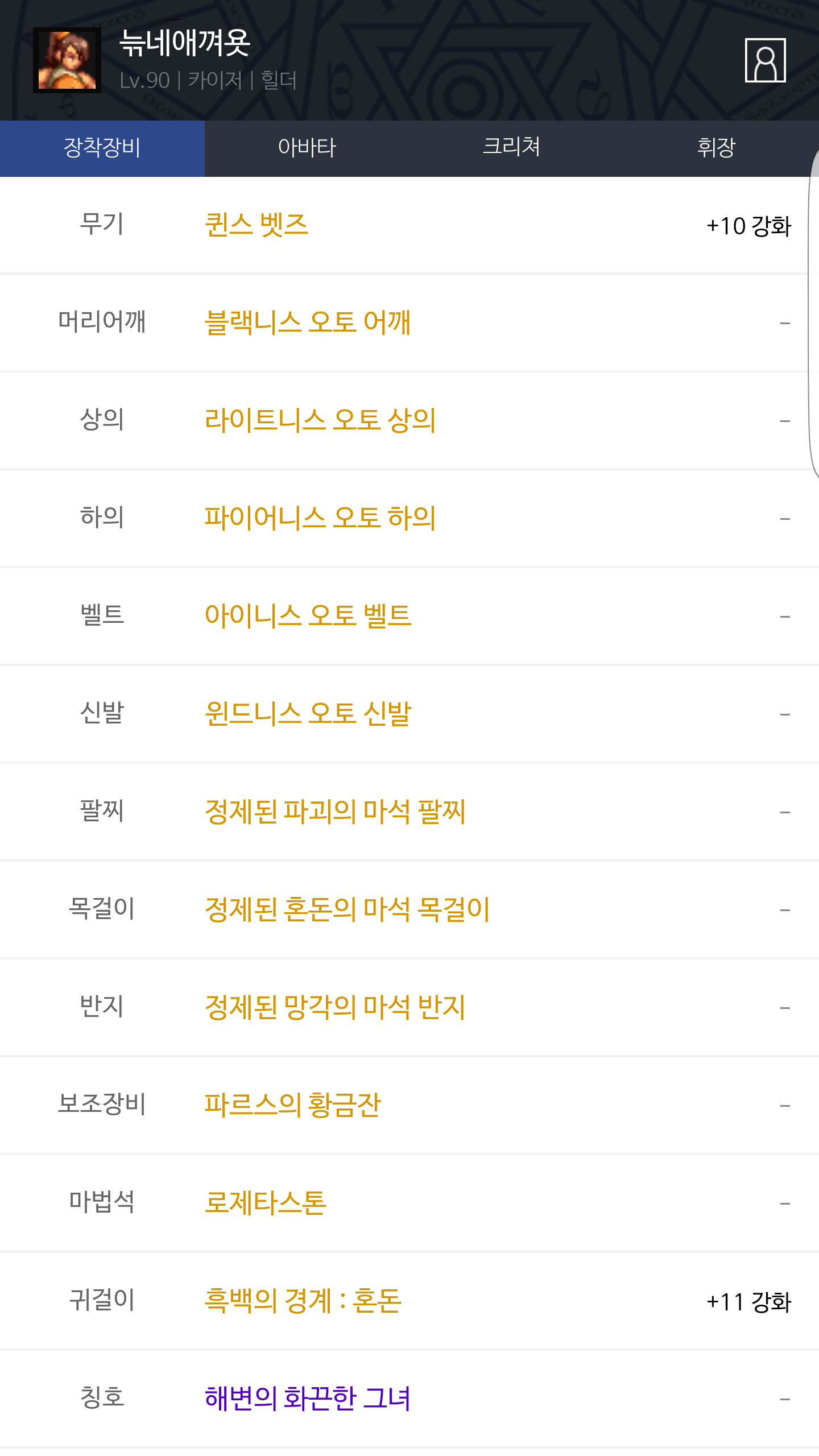Image resolution: width=819 pixels, height=1456 pixels.
Task: View 파르스의 황금잔 details
Action: pyautogui.click(x=292, y=1106)
